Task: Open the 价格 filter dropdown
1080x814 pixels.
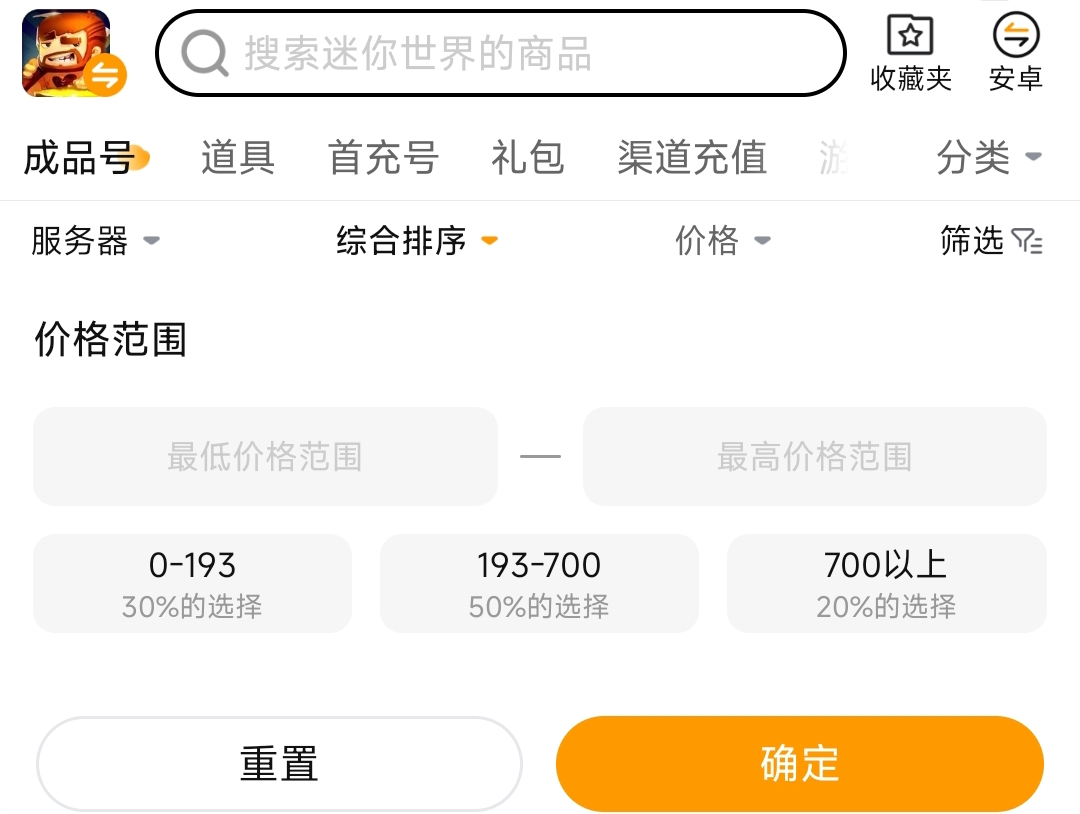Action: click(723, 241)
